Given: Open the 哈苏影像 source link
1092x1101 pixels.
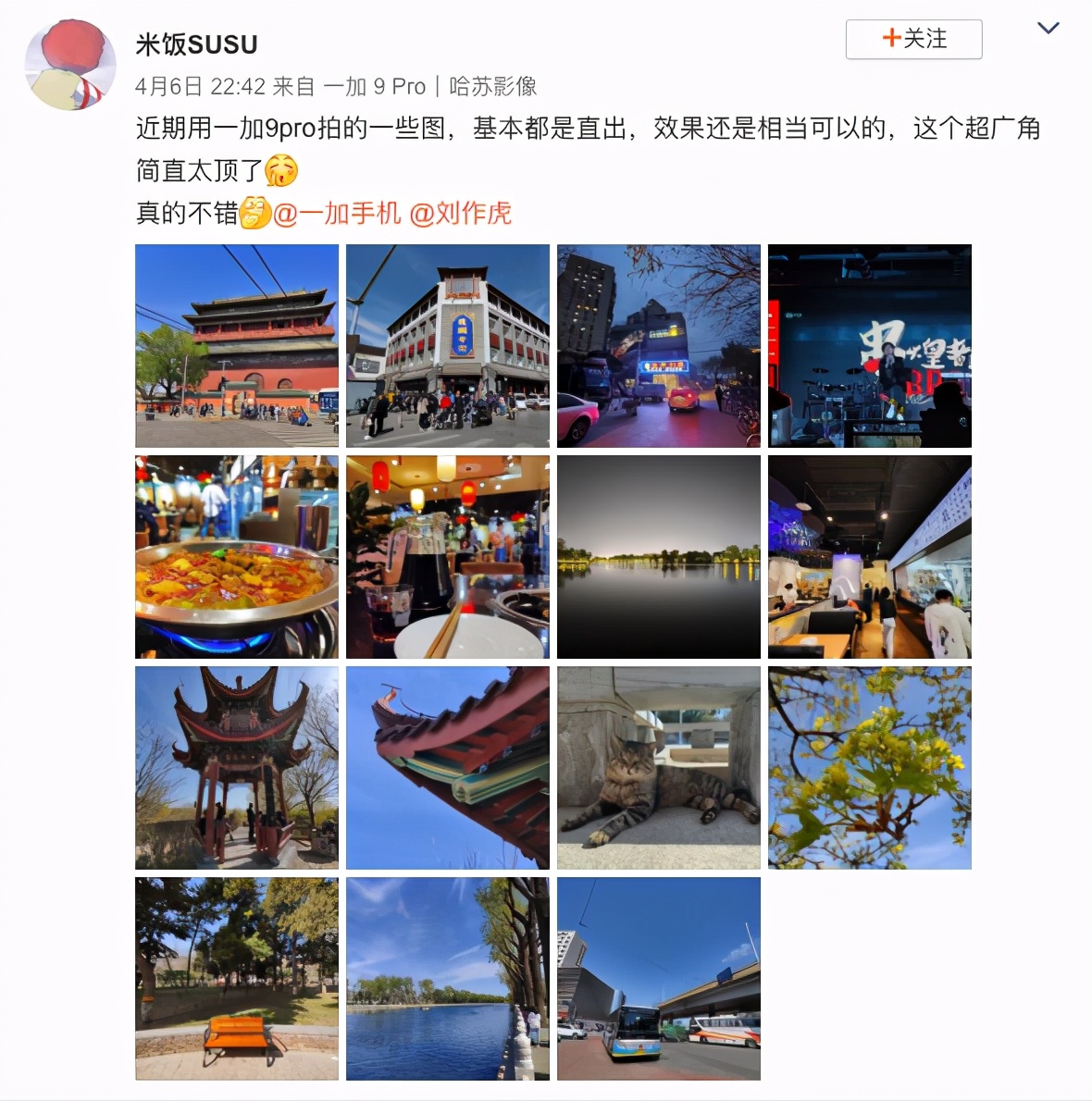Looking at the screenshot, I should pos(492,86).
